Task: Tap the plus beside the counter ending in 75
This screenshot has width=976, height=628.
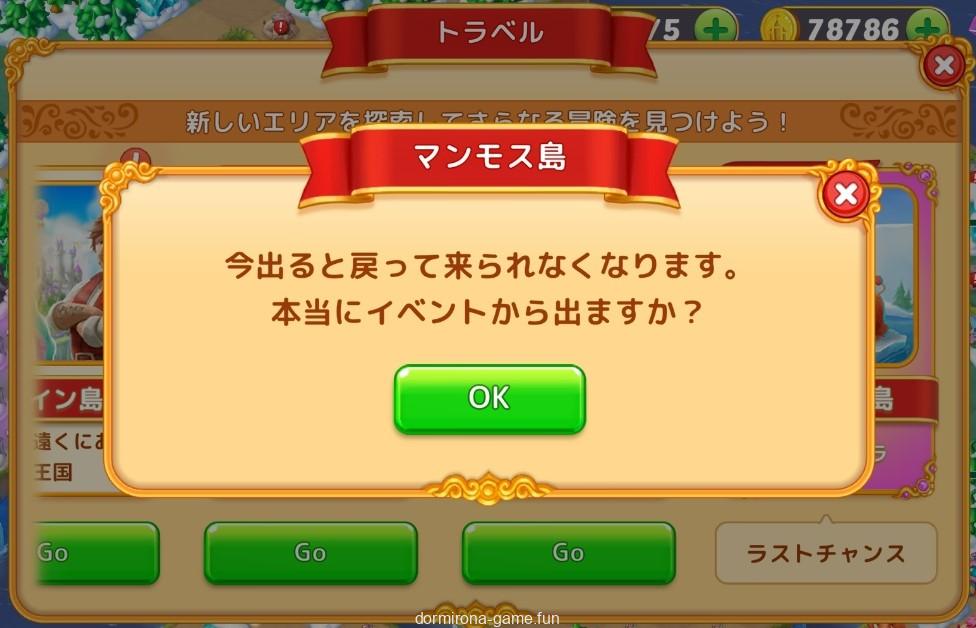Action: pos(716,29)
